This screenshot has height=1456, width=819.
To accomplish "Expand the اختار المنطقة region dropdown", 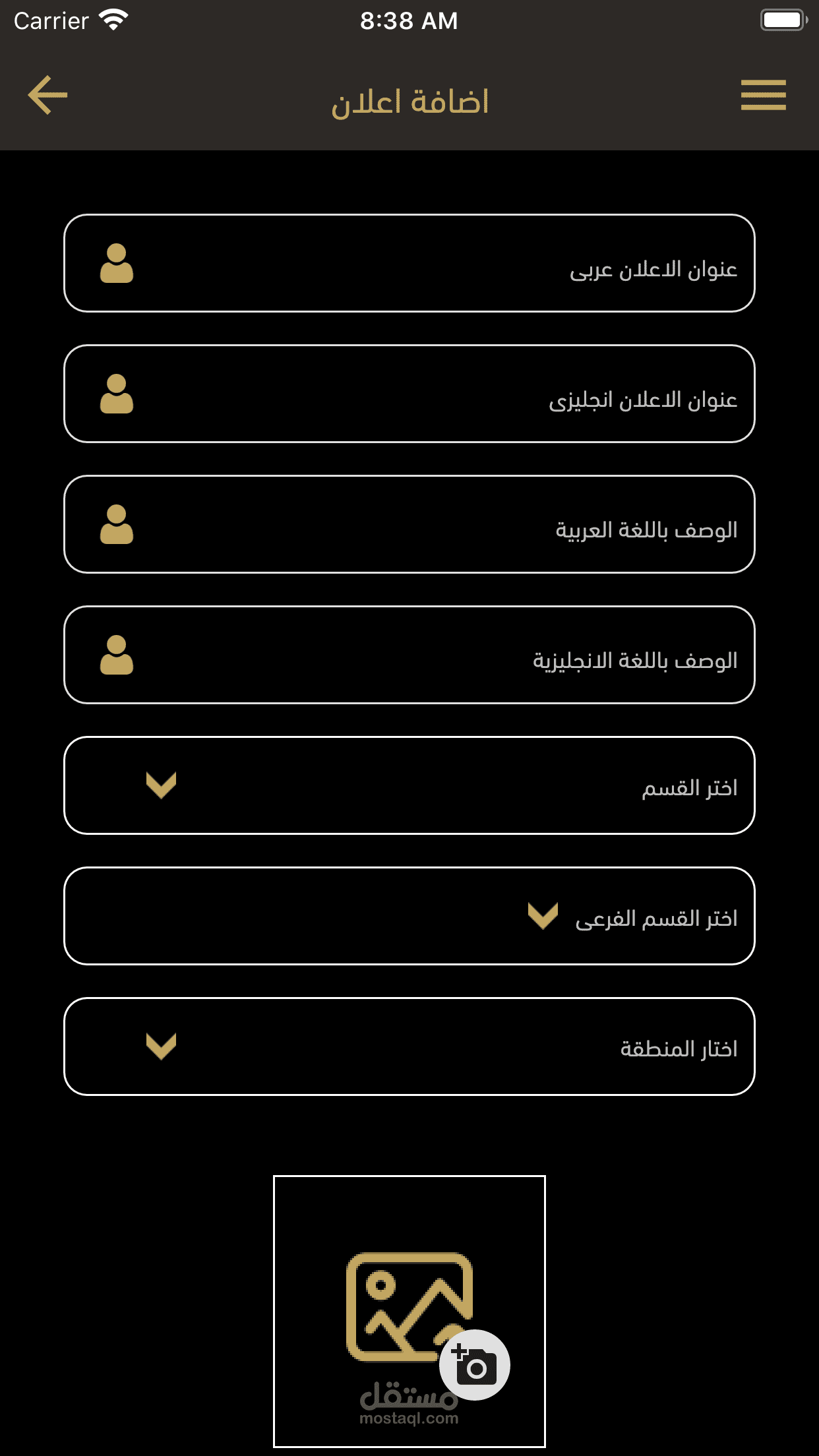I will point(409,1046).
